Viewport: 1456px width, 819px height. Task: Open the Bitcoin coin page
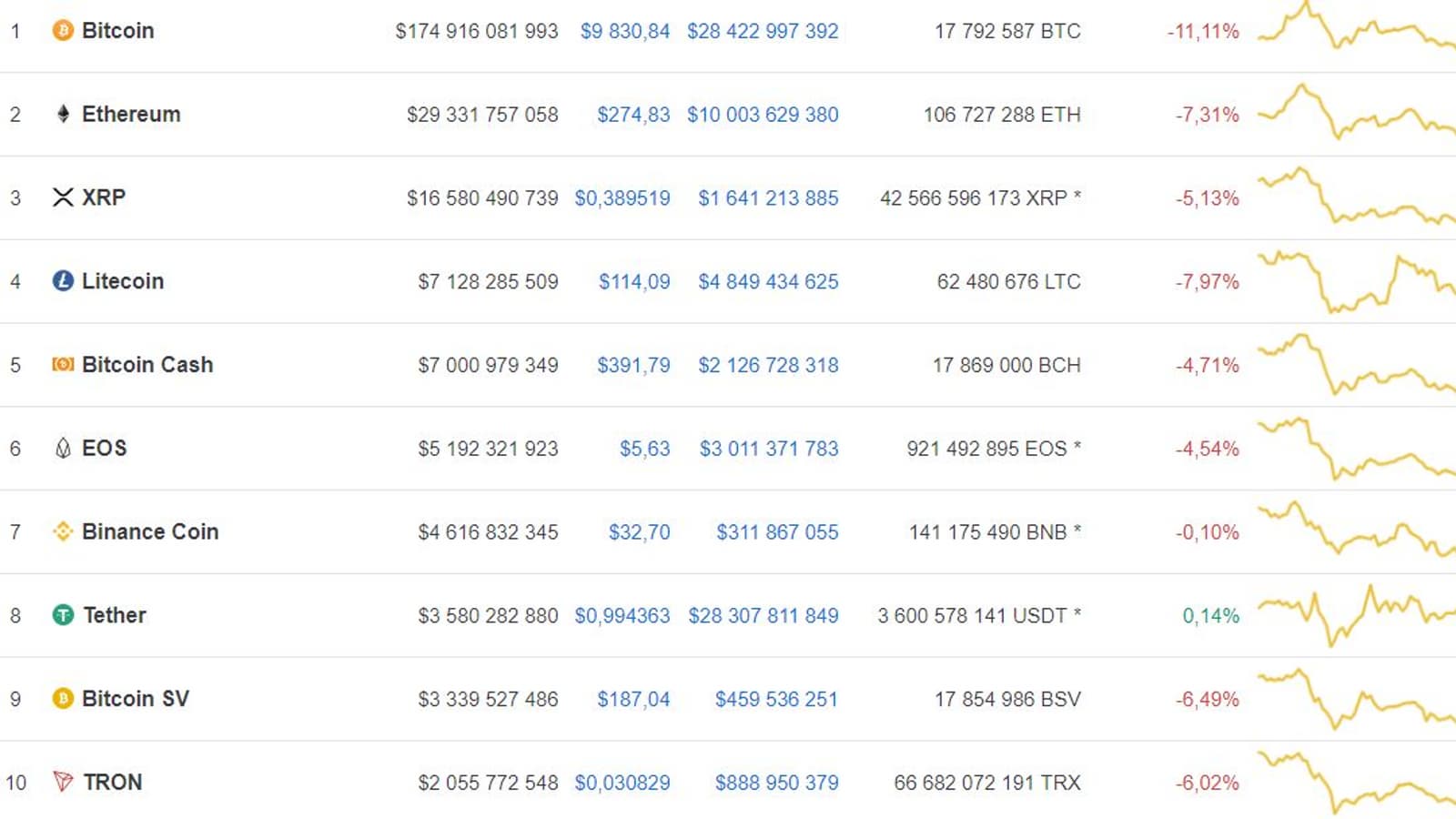[117, 31]
